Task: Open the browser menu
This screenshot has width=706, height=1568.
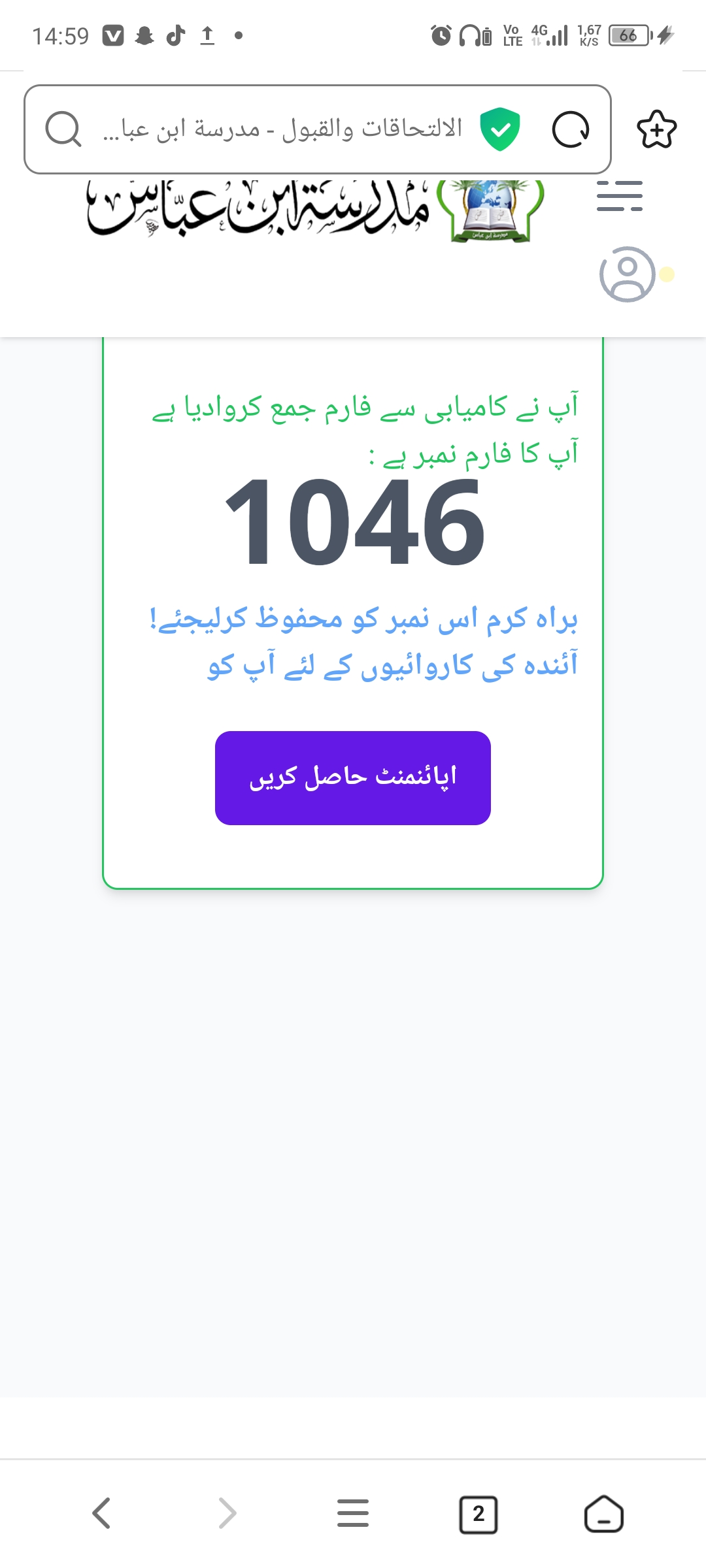Action: [352, 1513]
